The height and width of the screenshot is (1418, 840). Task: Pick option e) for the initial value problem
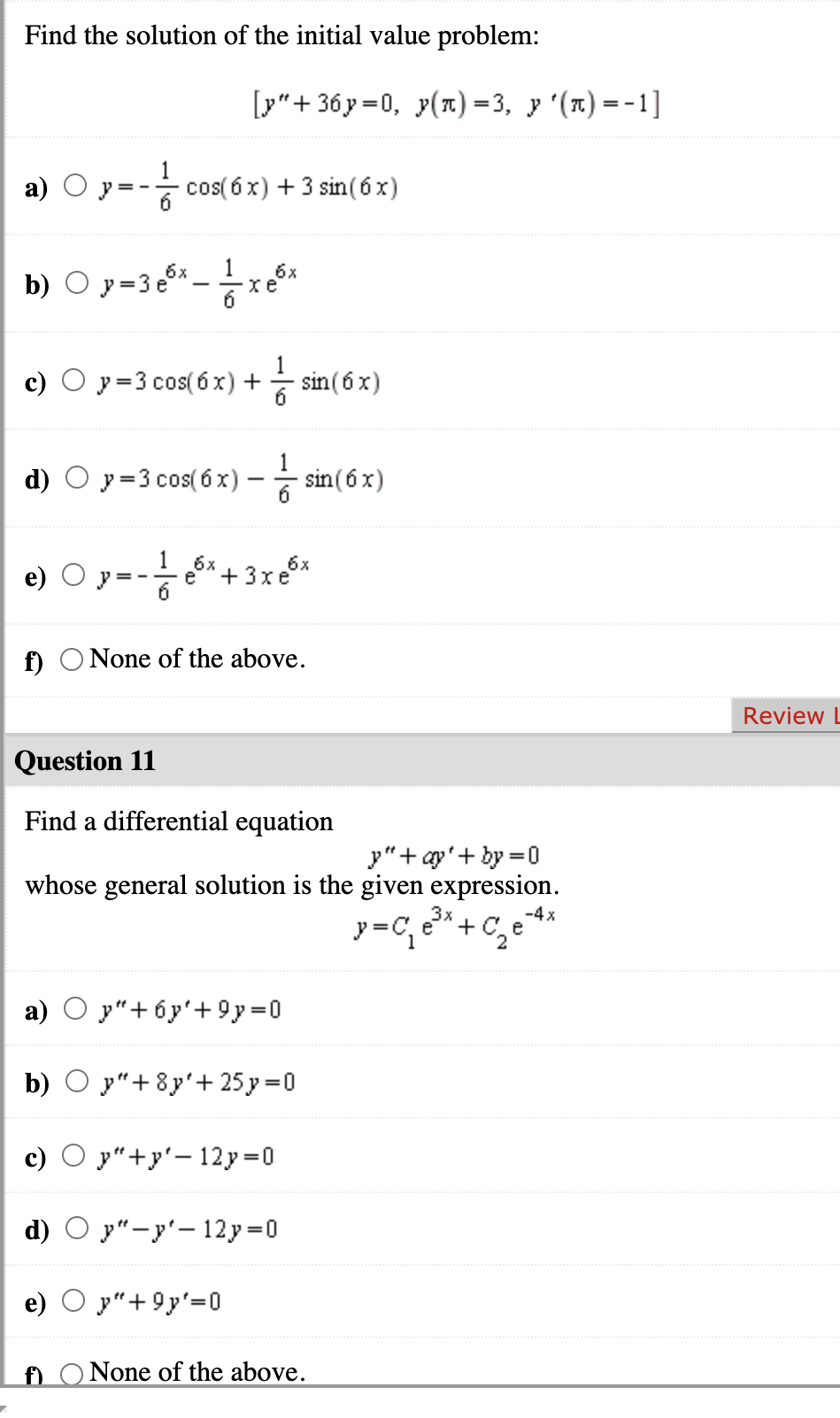74,574
